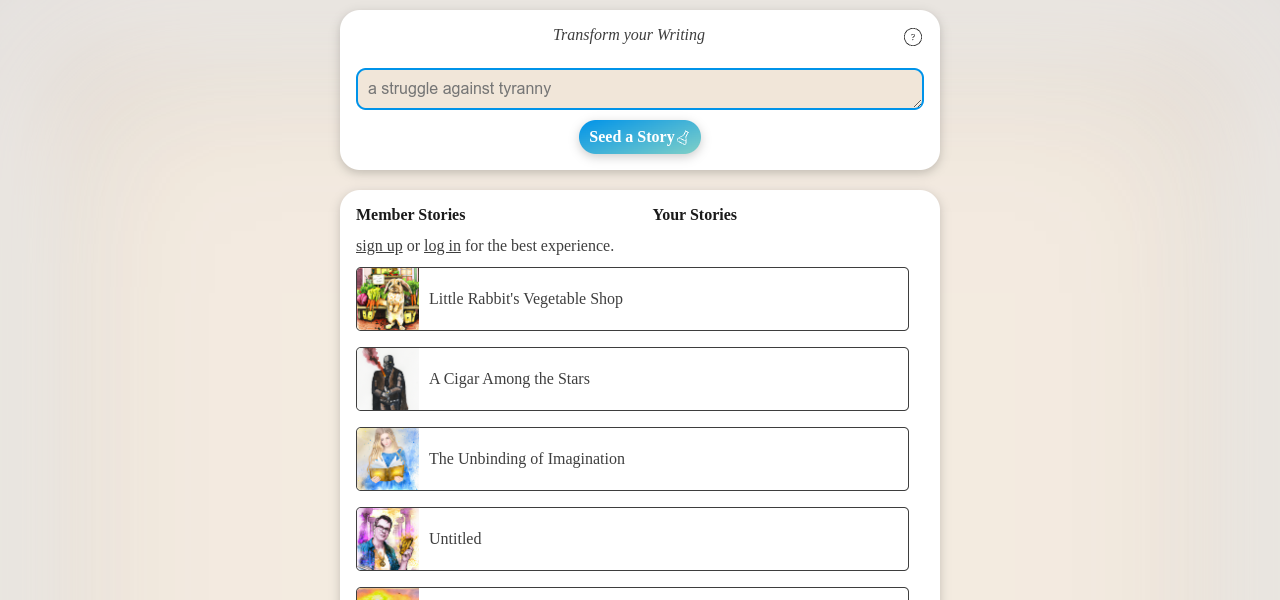Tap the Seed a Story button

click(639, 137)
